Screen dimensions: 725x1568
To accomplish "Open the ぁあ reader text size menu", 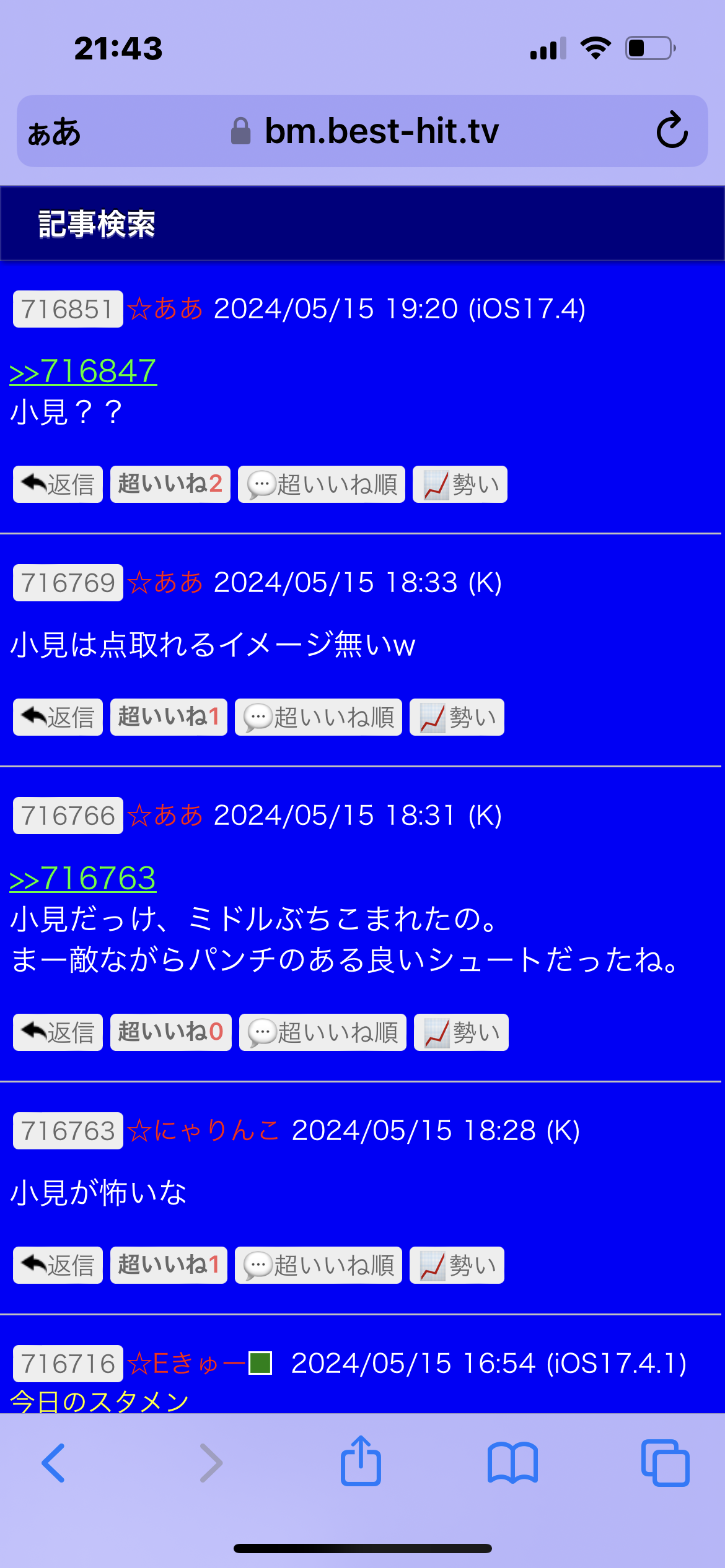I will 55,132.
